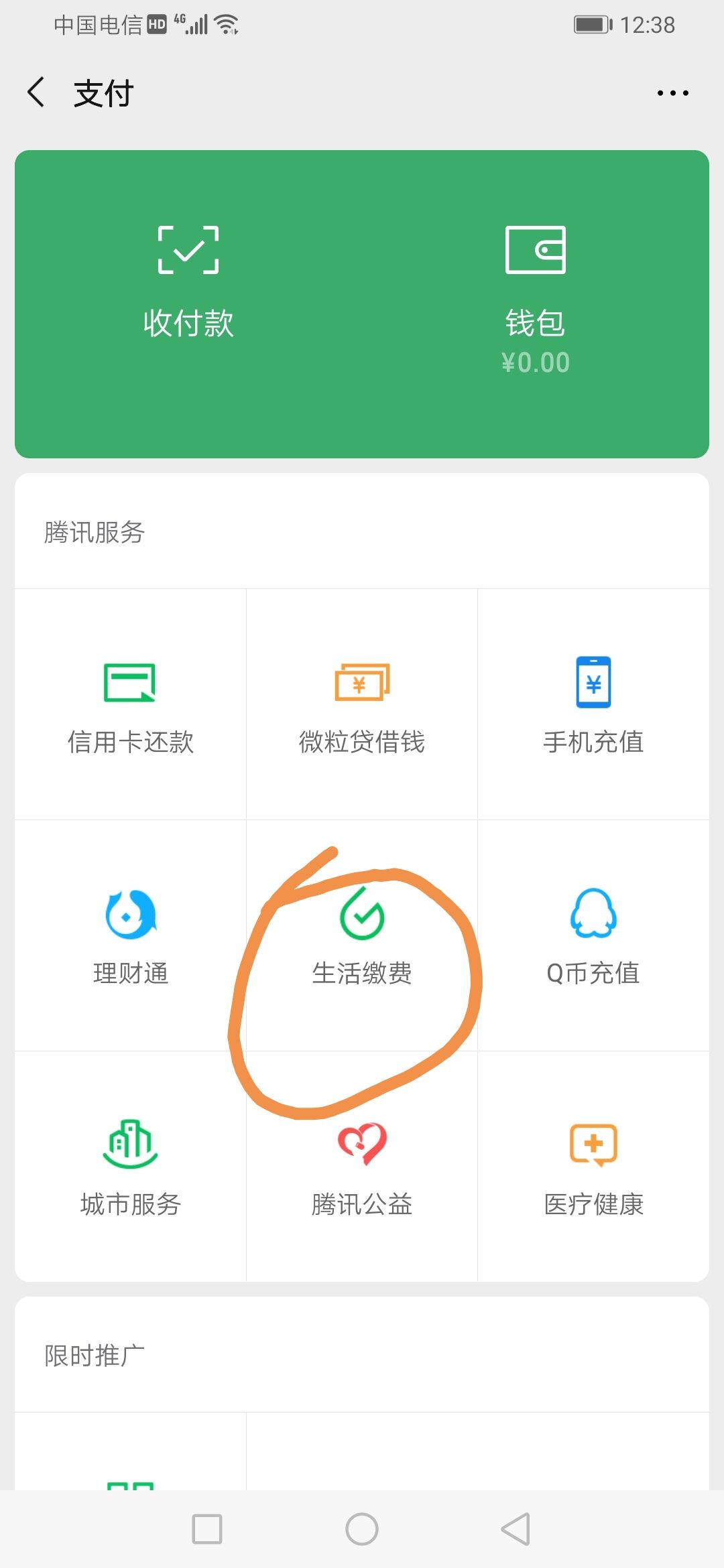Open recent apps from the navigation bar
Screen dimensions: 724x1568
[x=207, y=1529]
